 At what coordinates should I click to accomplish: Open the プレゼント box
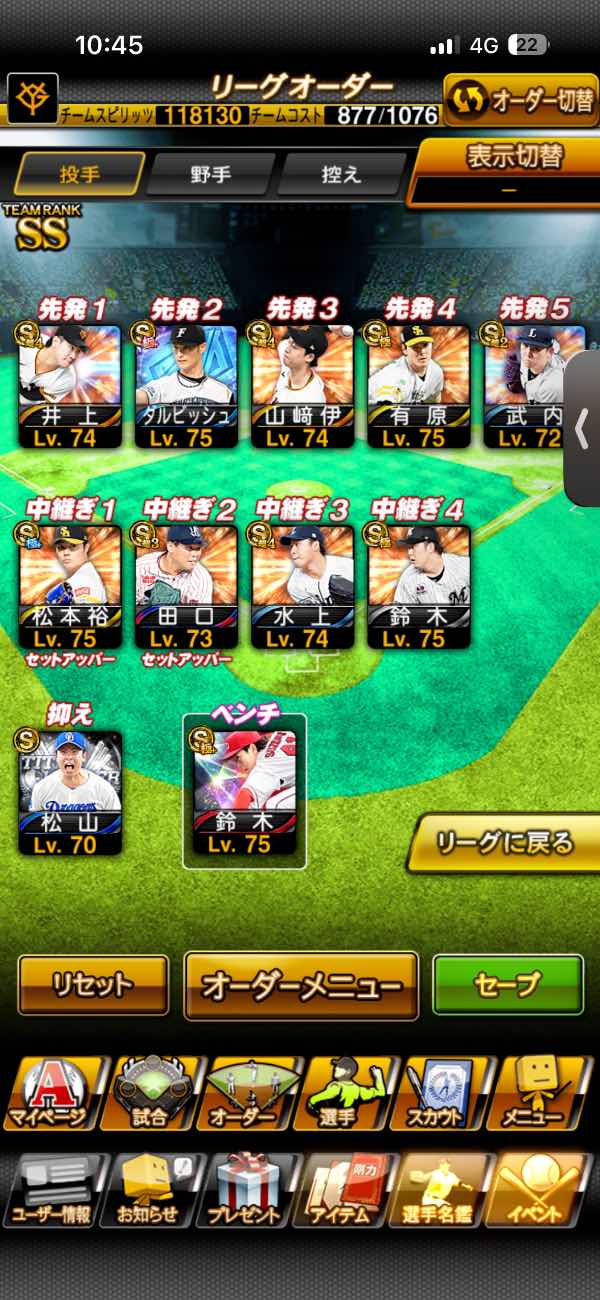[247, 1190]
